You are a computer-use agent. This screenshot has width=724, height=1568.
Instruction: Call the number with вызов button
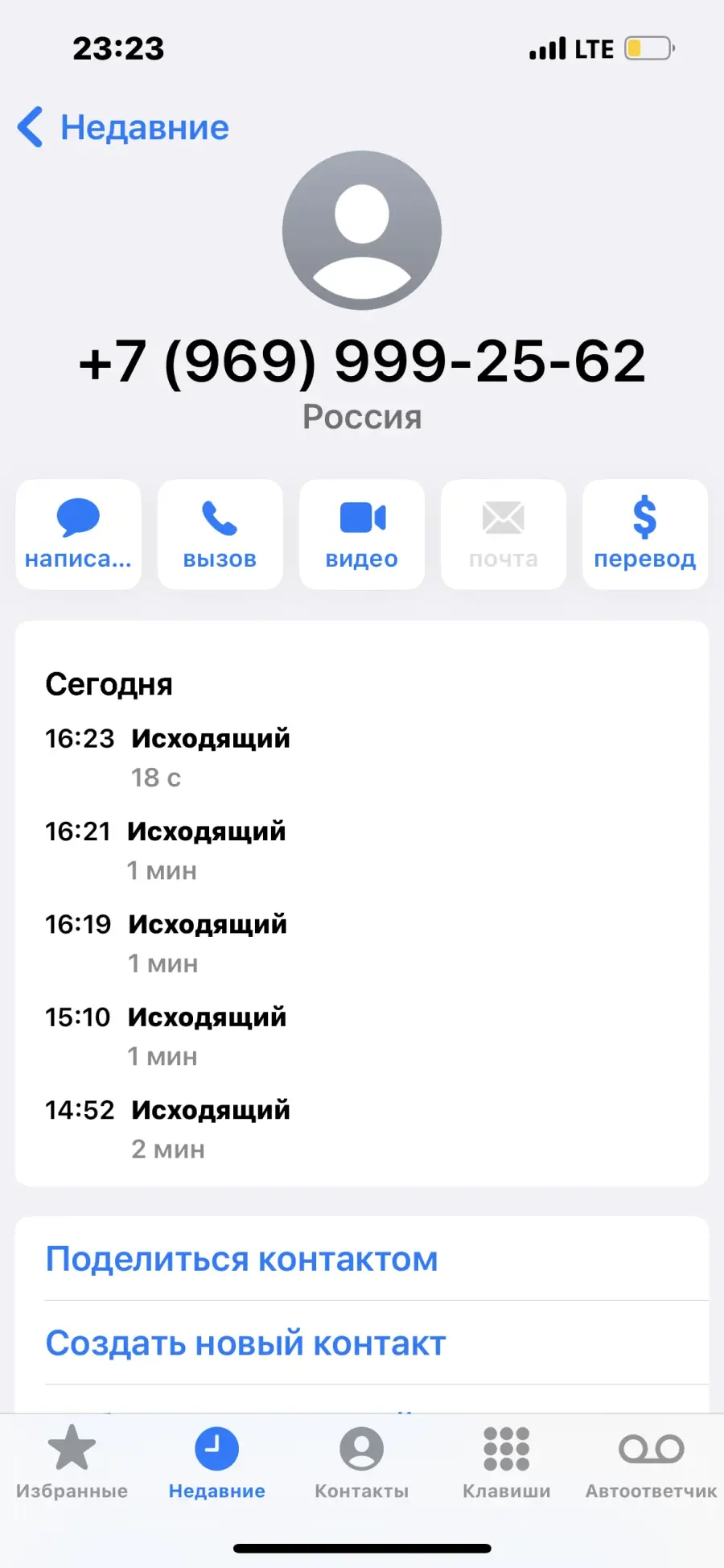pyautogui.click(x=220, y=534)
